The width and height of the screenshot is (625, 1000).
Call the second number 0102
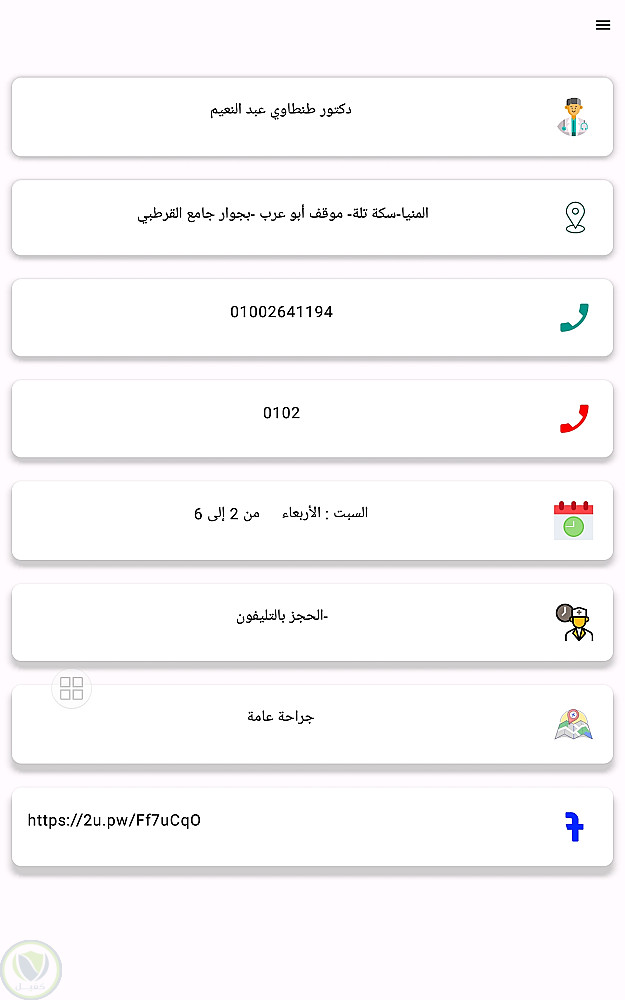click(312, 418)
